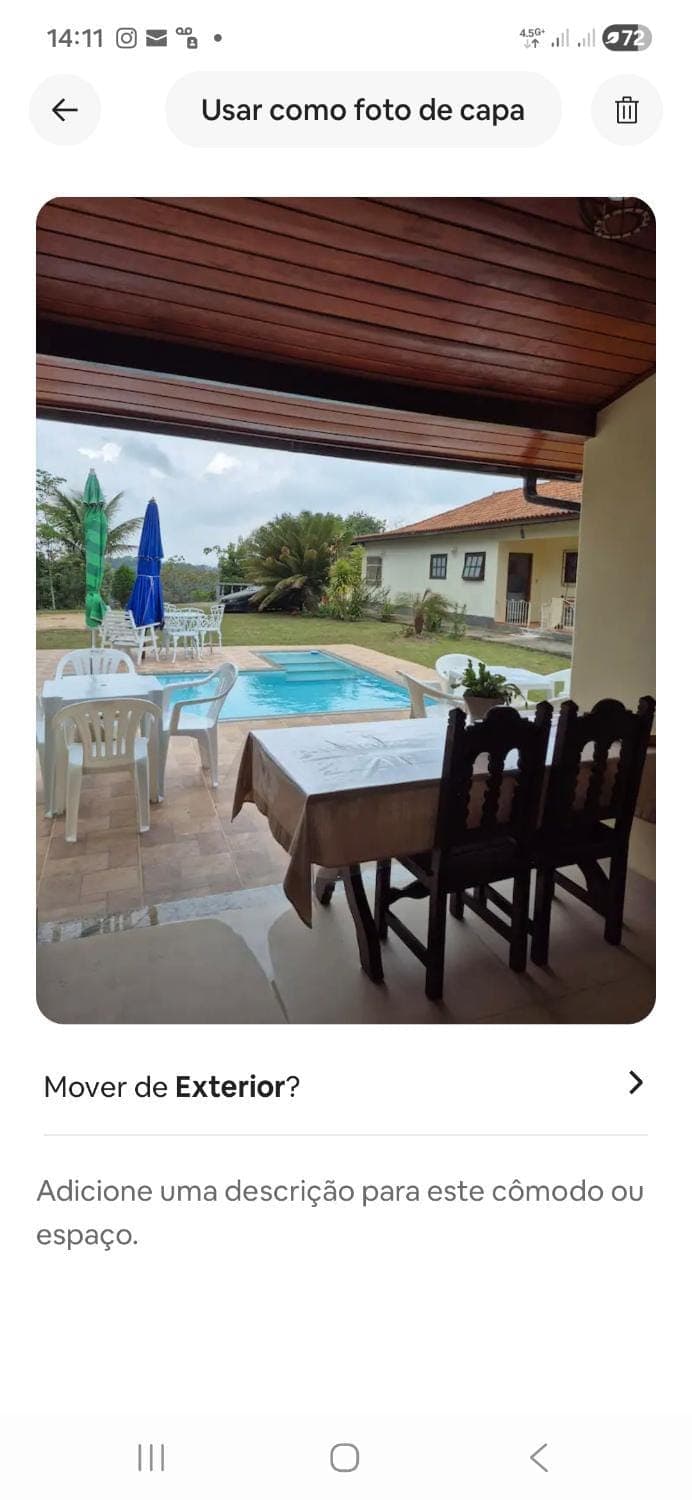The image size is (692, 1500).
Task: Add a description for this space
Action: [x=340, y=1213]
